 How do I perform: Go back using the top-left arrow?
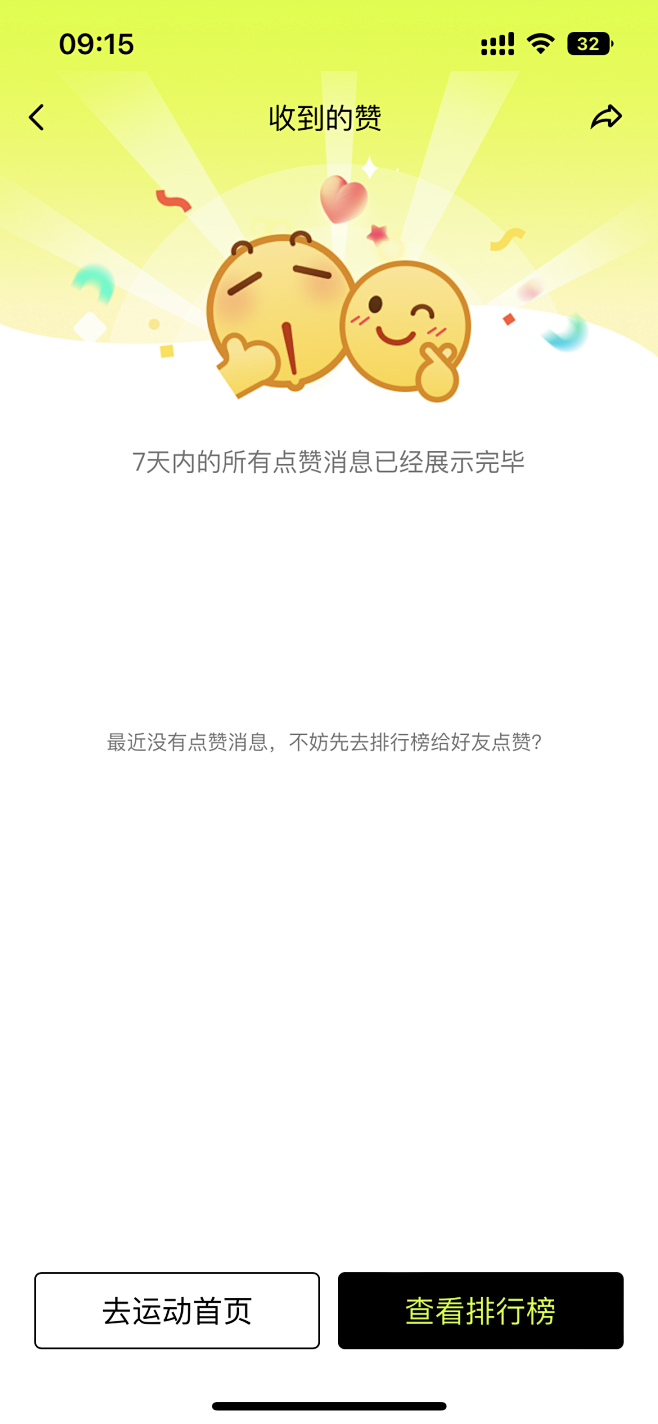(x=36, y=118)
